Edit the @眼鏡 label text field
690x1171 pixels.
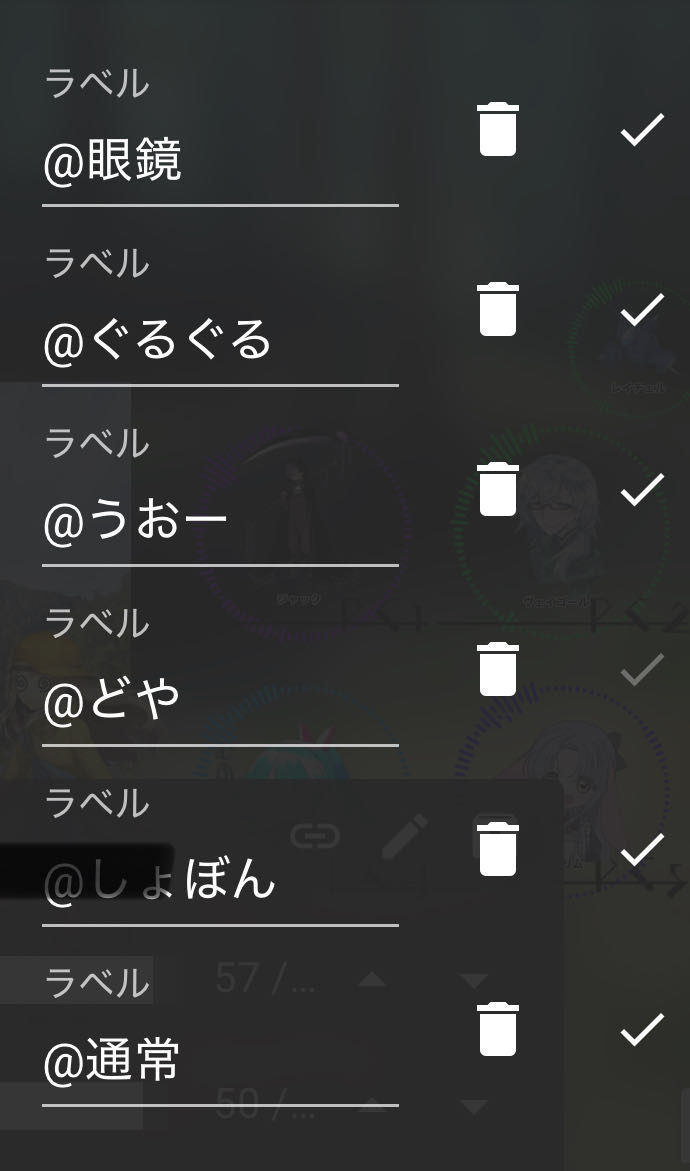(220, 161)
